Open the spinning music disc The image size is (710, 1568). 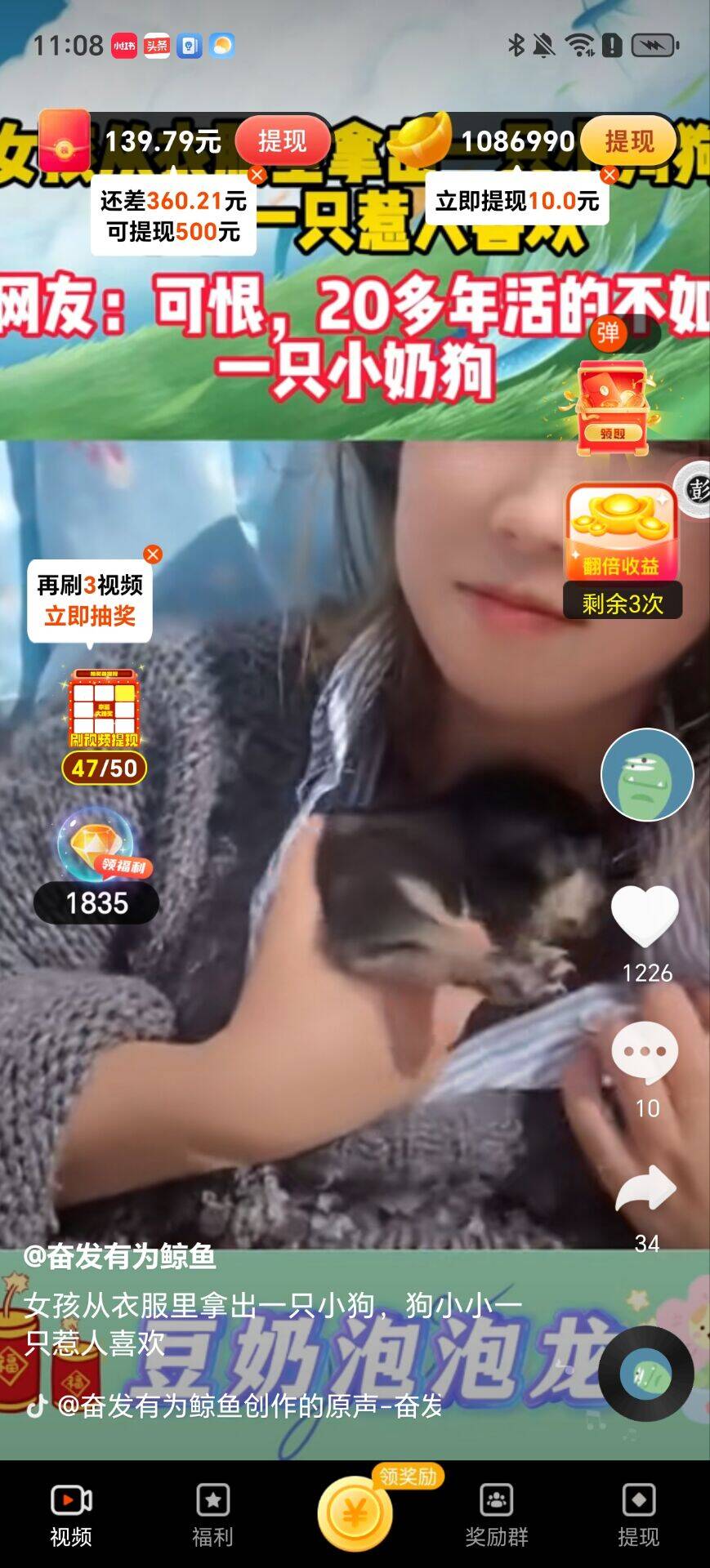point(646,1374)
